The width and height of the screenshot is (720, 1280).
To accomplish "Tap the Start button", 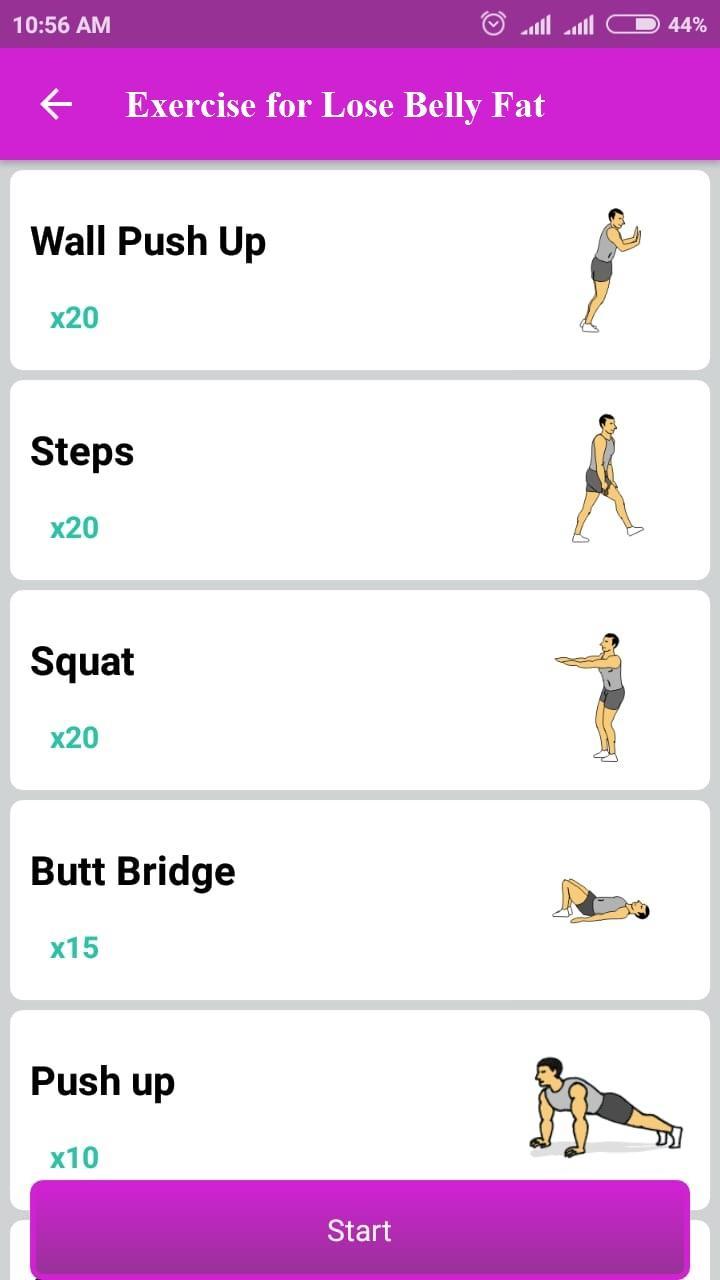I will click(360, 1230).
